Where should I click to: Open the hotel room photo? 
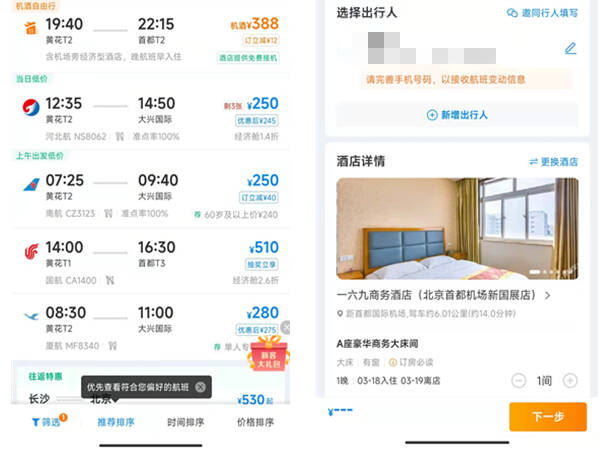(457, 228)
